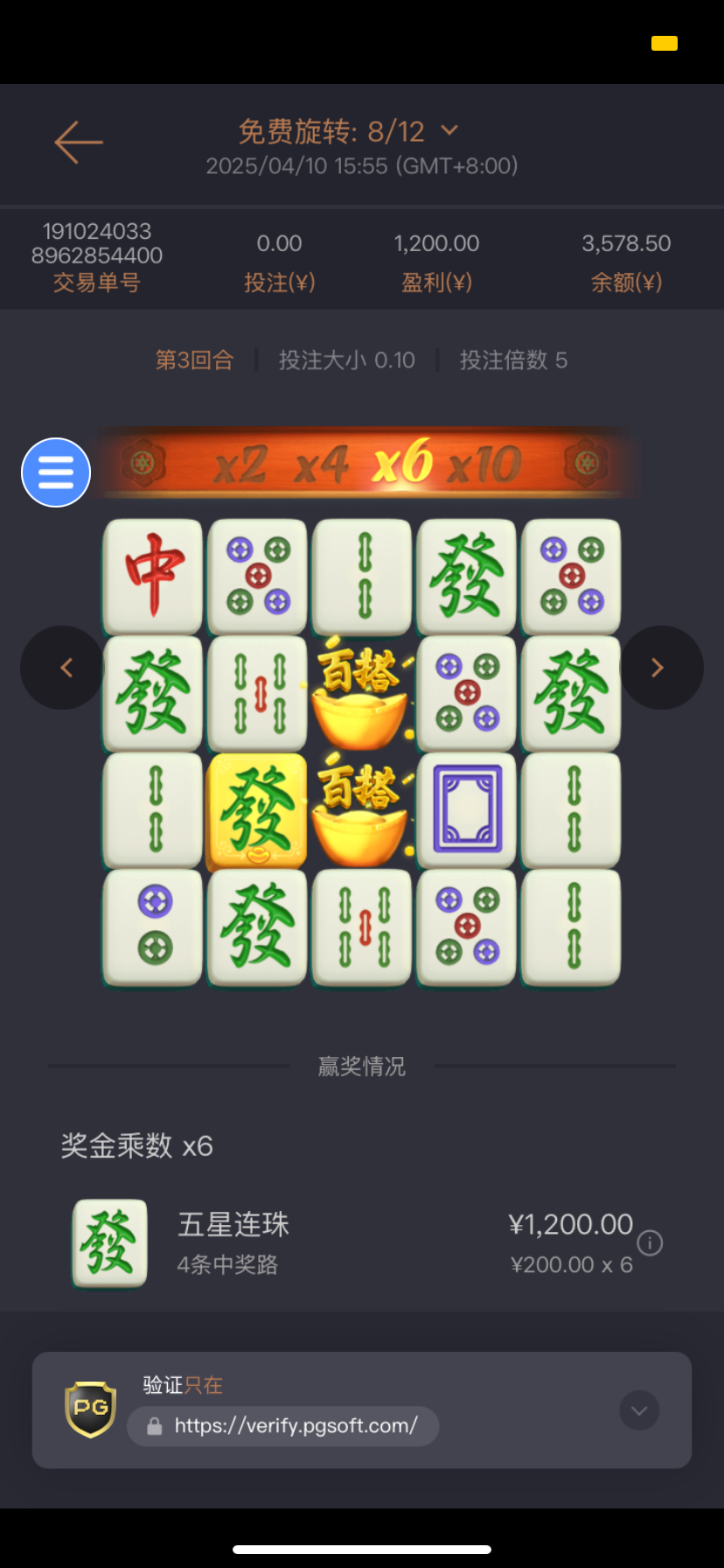Expand the free spins 8/12 dropdown

[x=449, y=130]
